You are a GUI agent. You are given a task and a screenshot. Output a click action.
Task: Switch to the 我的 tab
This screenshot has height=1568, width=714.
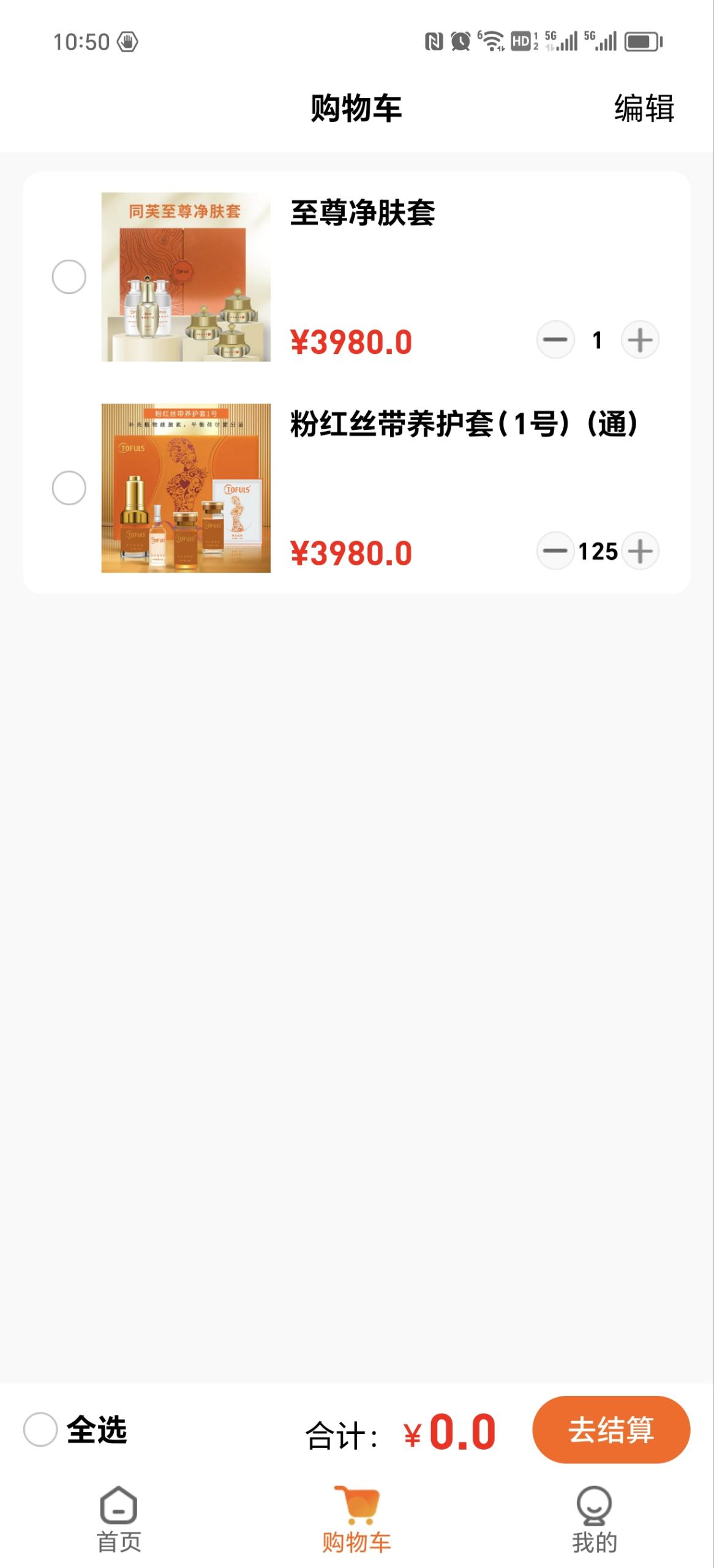pyautogui.click(x=594, y=1520)
